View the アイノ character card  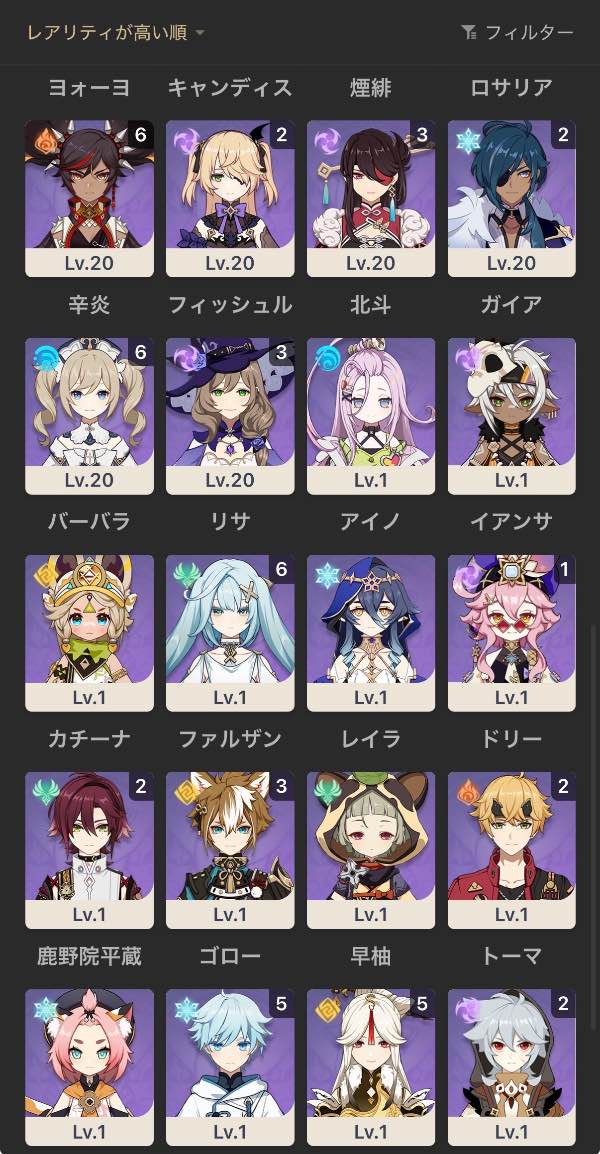(371, 632)
